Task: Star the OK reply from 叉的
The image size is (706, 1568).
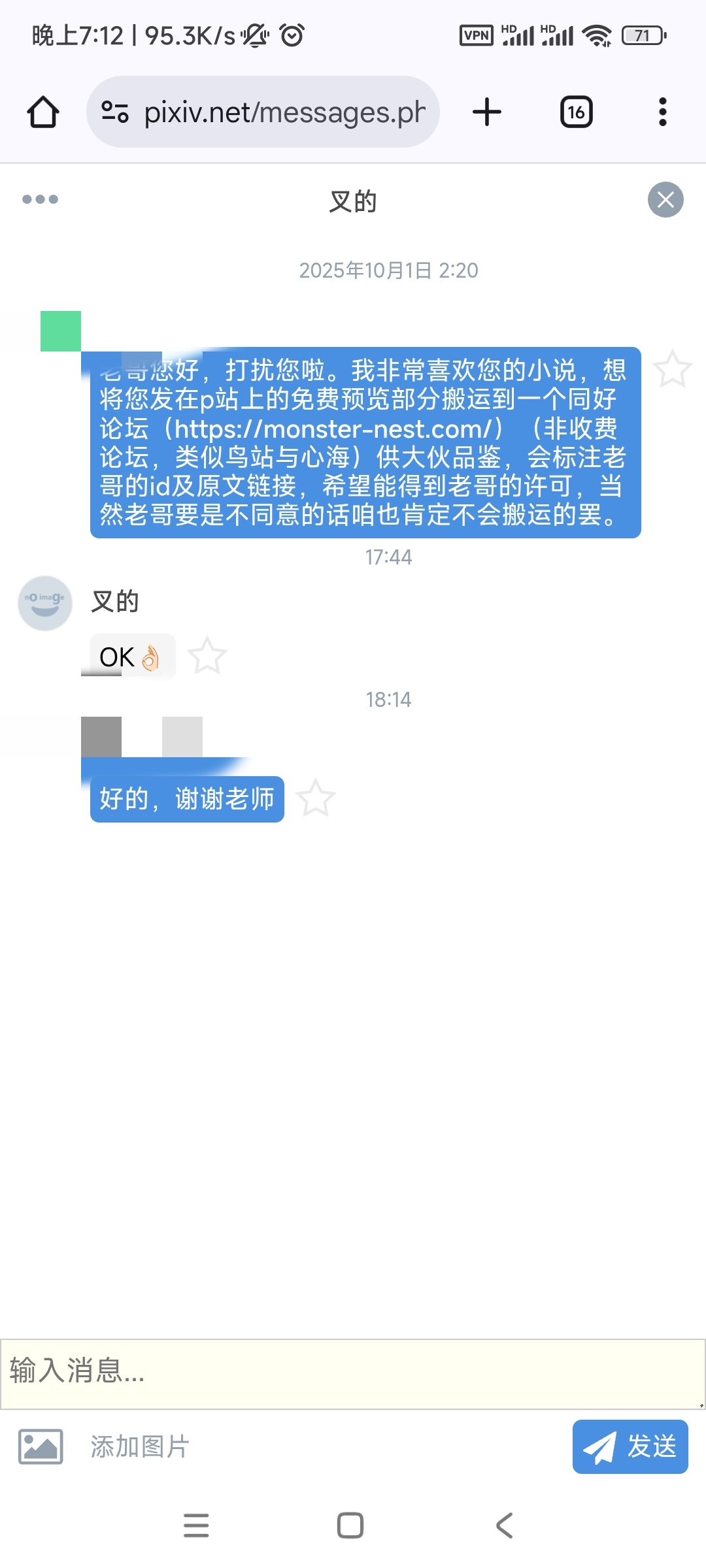Action: [207, 655]
